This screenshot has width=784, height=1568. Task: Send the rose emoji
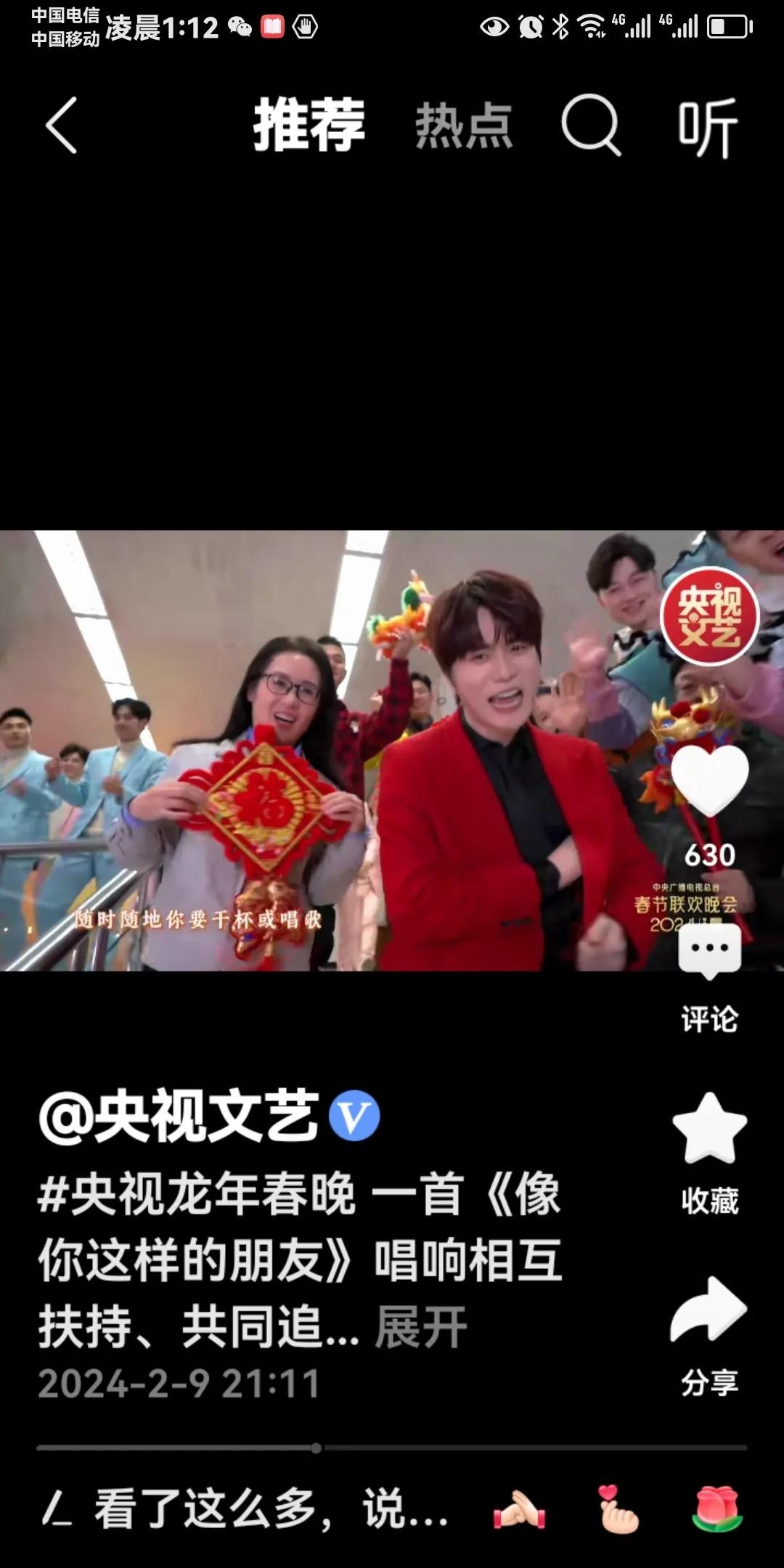(716, 1510)
